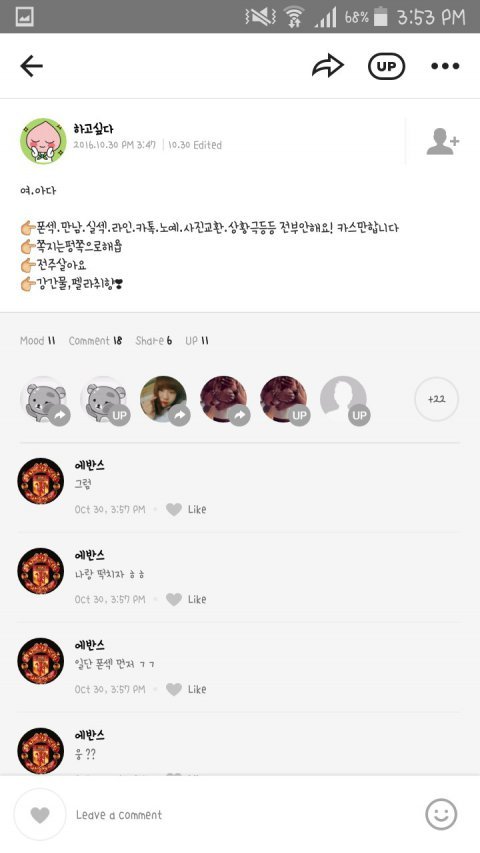Show the UP 11 list

click(x=196, y=341)
